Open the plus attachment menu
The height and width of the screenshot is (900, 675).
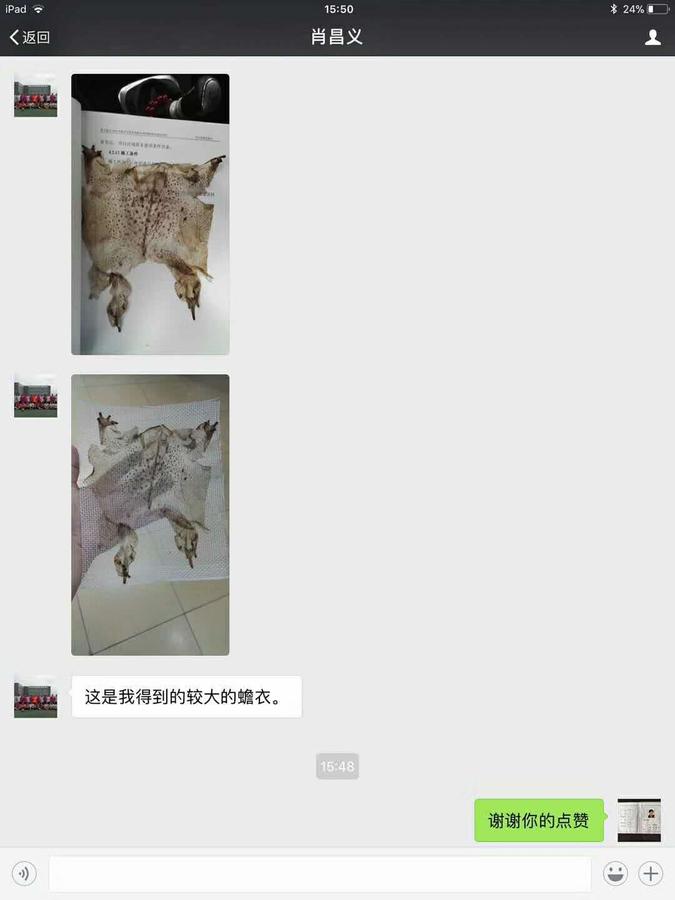[x=651, y=874]
